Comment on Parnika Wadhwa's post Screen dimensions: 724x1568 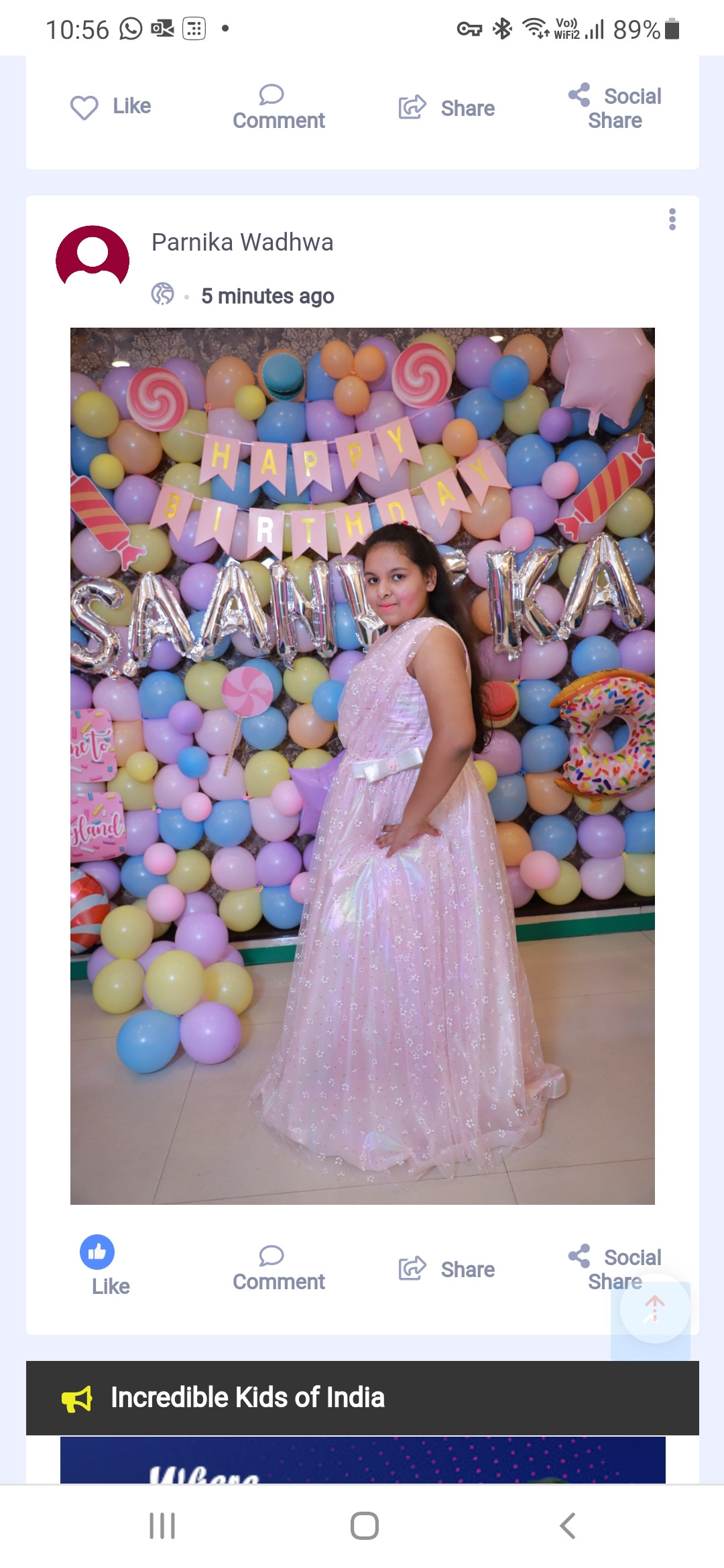(x=278, y=1268)
